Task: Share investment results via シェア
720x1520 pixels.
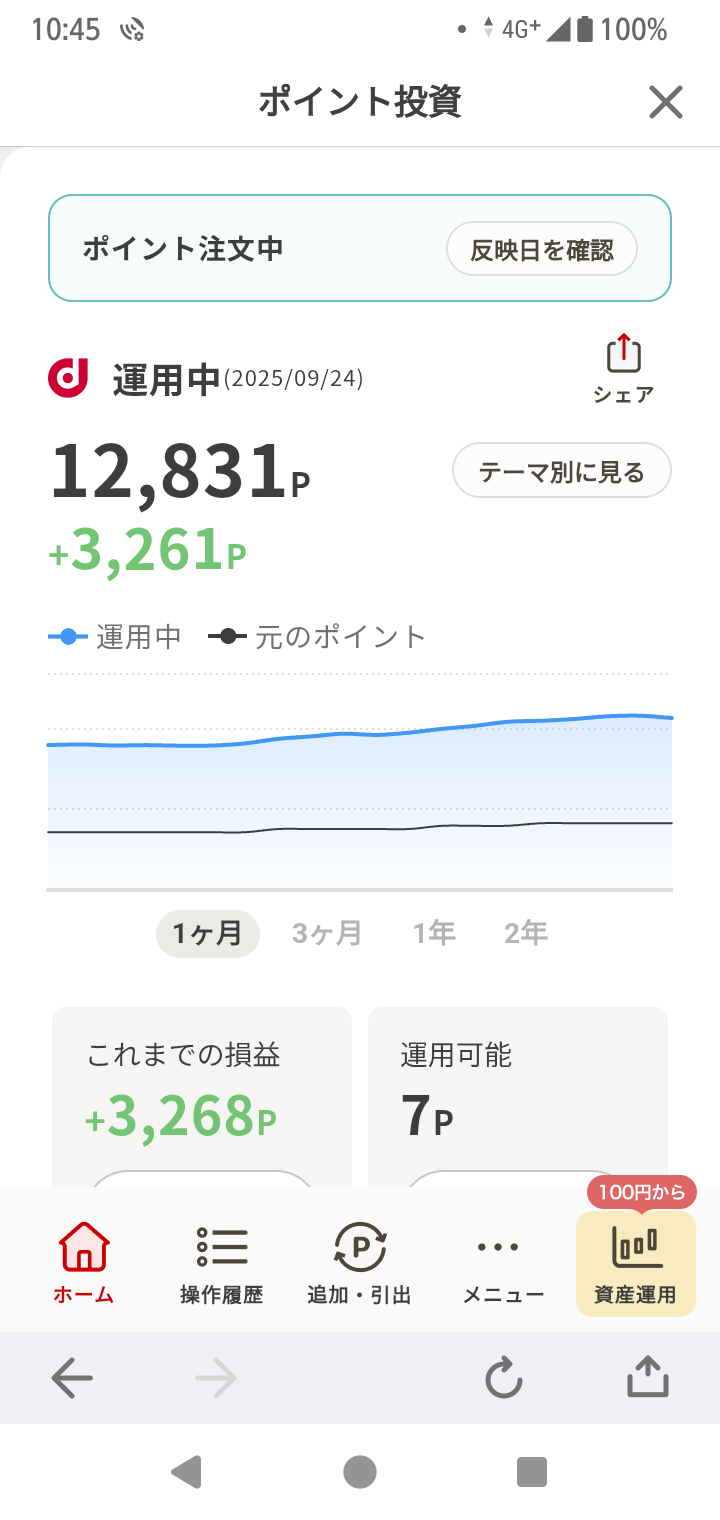Action: point(623,369)
